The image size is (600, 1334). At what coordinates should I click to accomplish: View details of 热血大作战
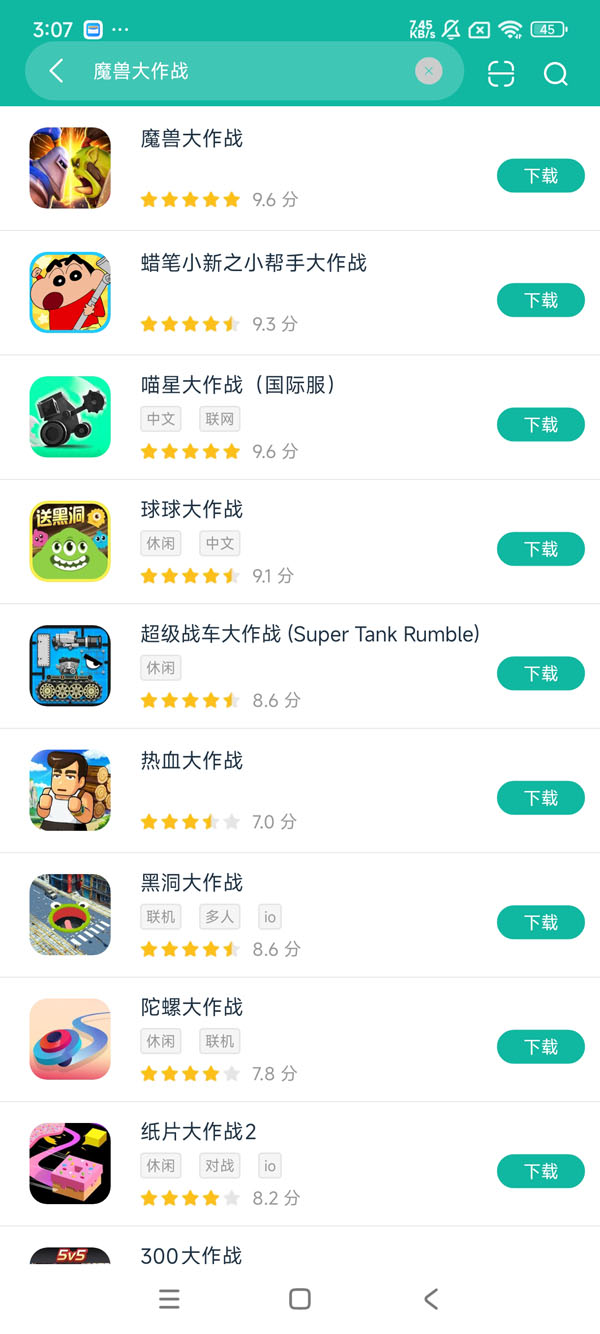click(x=192, y=761)
